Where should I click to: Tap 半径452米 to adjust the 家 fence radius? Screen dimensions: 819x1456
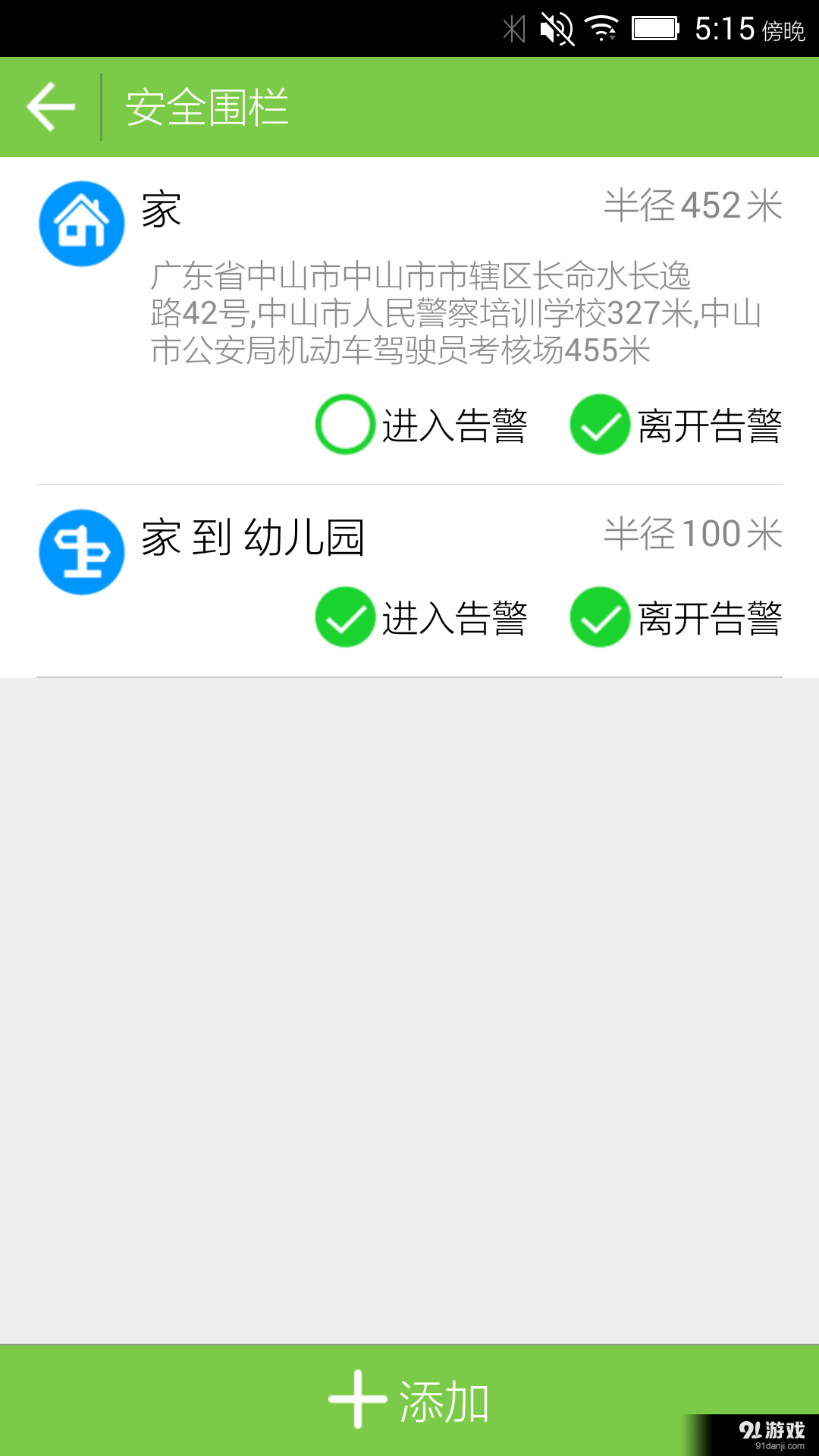point(692,205)
